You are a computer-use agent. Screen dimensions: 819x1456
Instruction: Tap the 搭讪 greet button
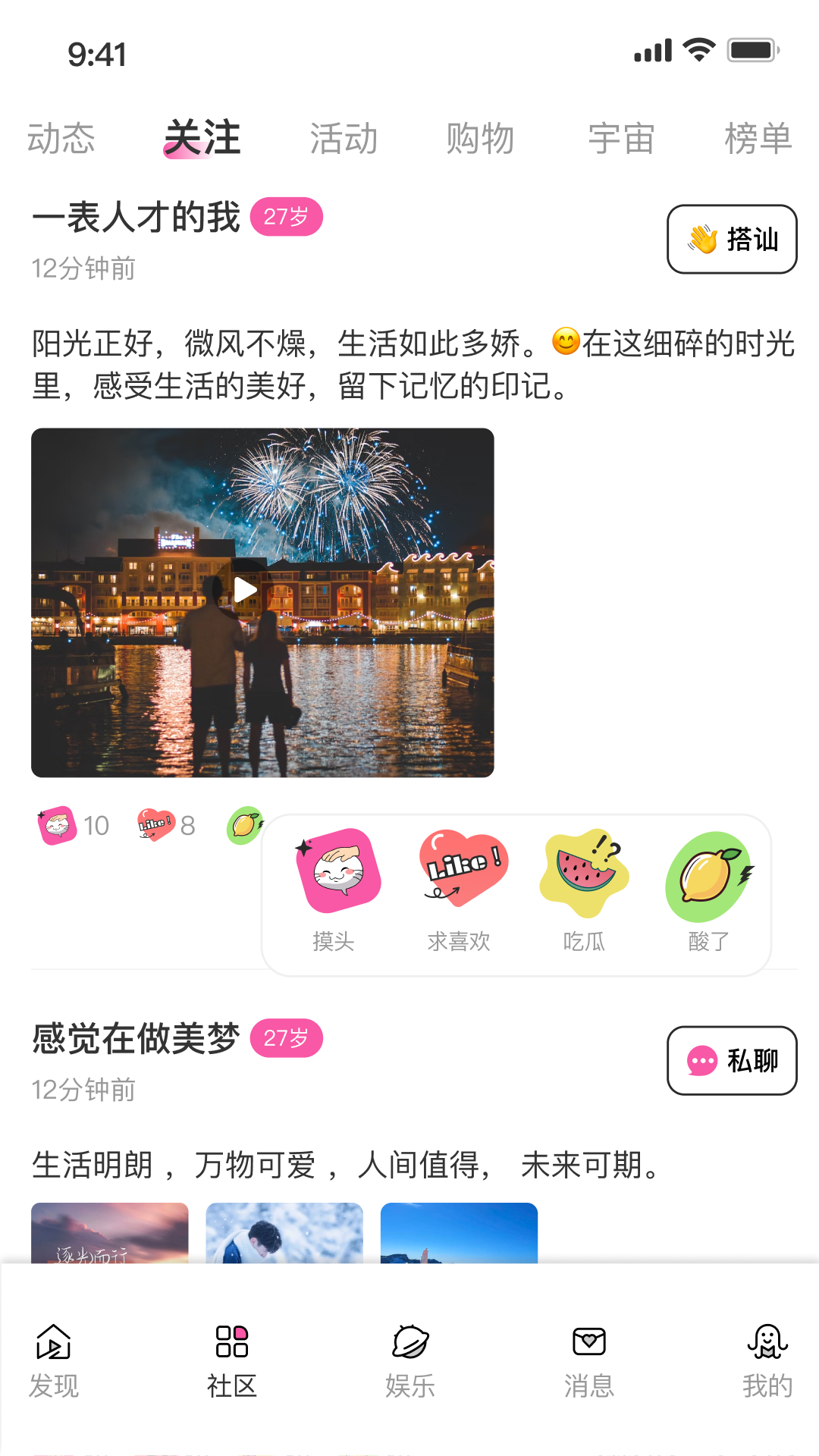point(731,240)
